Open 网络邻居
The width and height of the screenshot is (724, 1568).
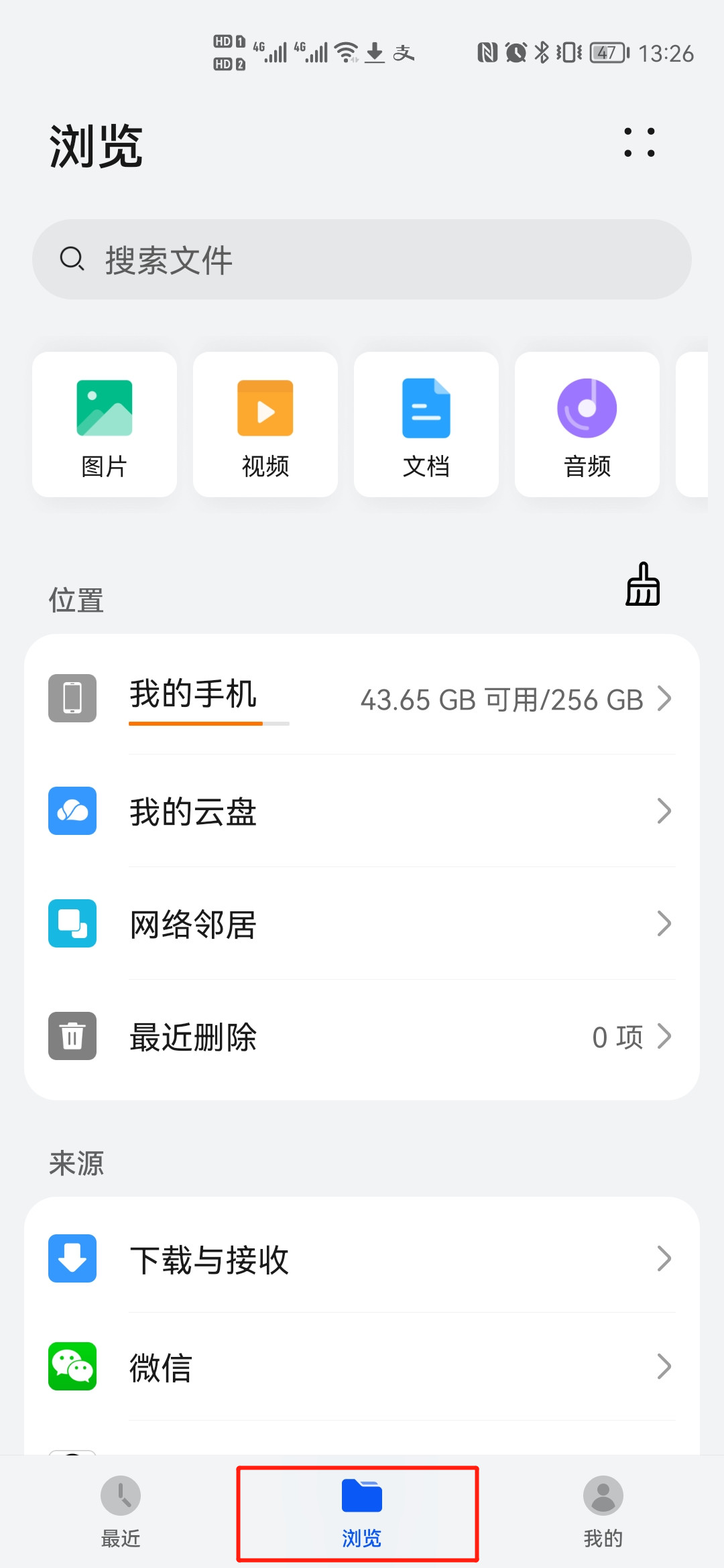(x=362, y=923)
